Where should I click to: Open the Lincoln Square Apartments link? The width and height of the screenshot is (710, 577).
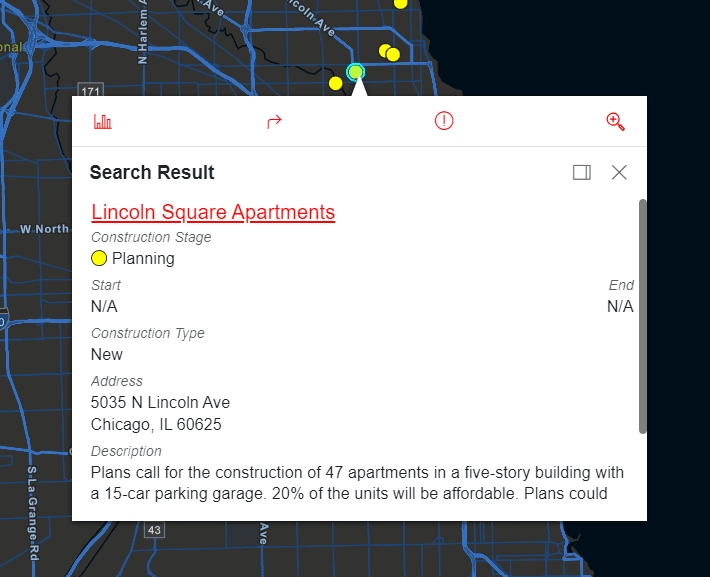tap(213, 212)
